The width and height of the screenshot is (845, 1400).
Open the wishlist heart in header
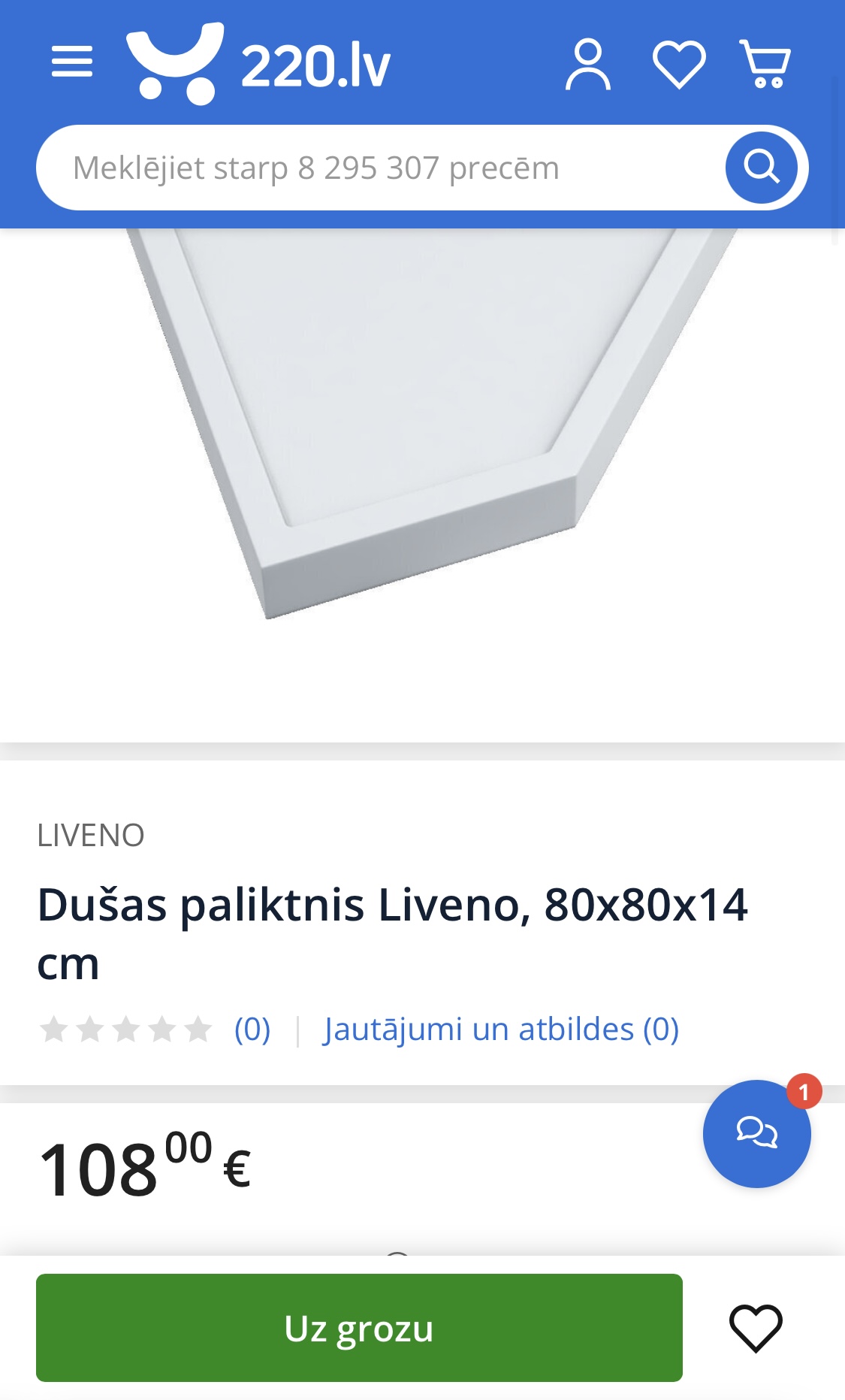[678, 65]
